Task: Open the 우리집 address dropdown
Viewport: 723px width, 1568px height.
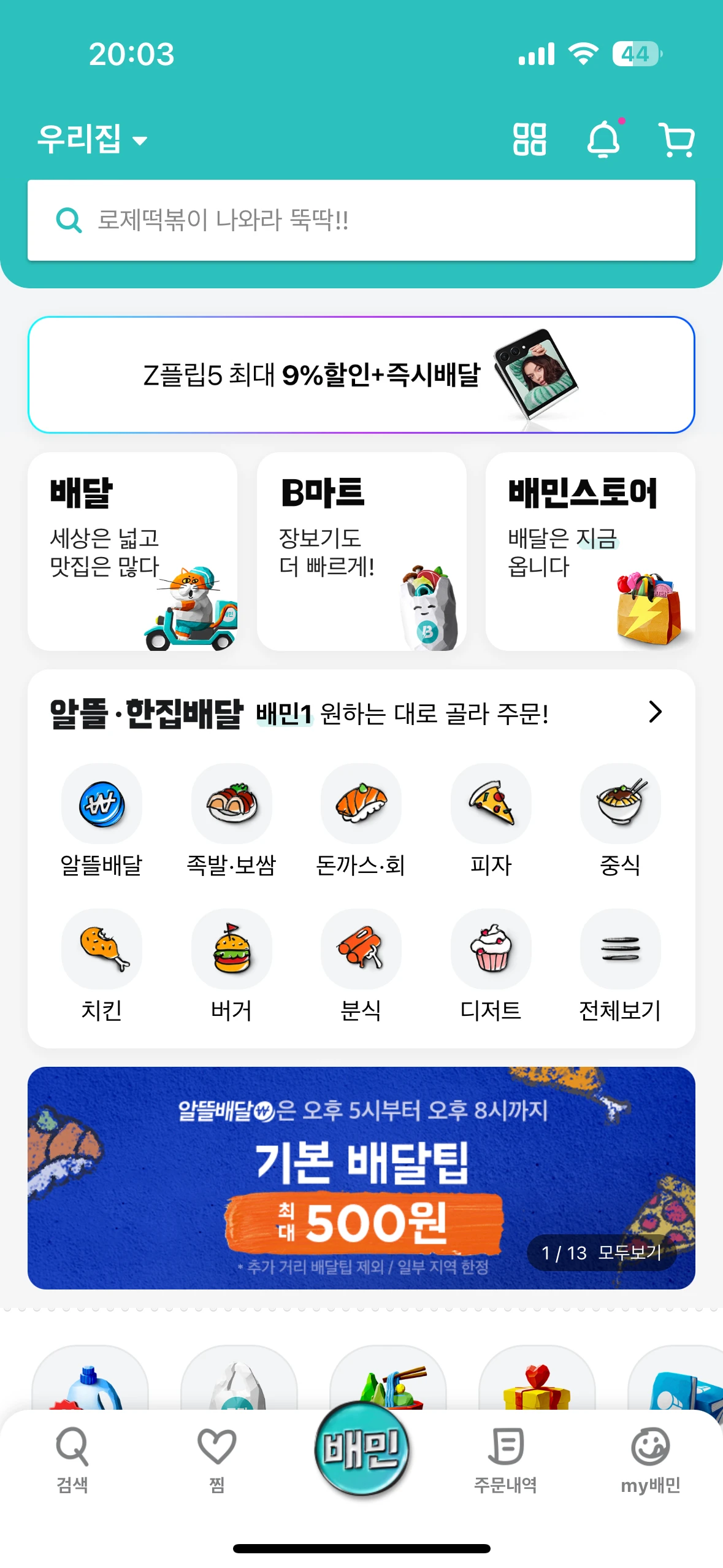Action: (92, 139)
